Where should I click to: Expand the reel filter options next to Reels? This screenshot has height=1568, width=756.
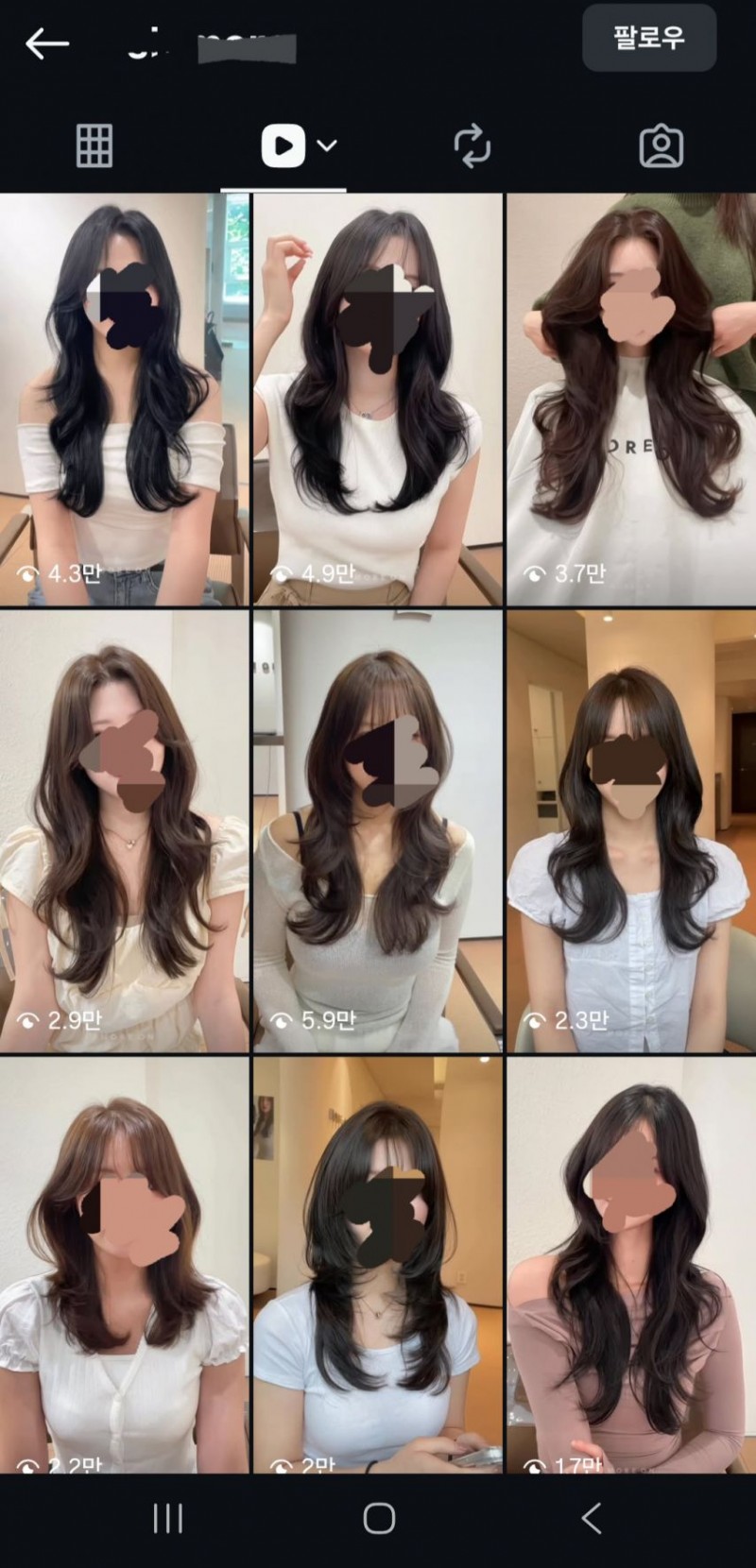point(326,146)
